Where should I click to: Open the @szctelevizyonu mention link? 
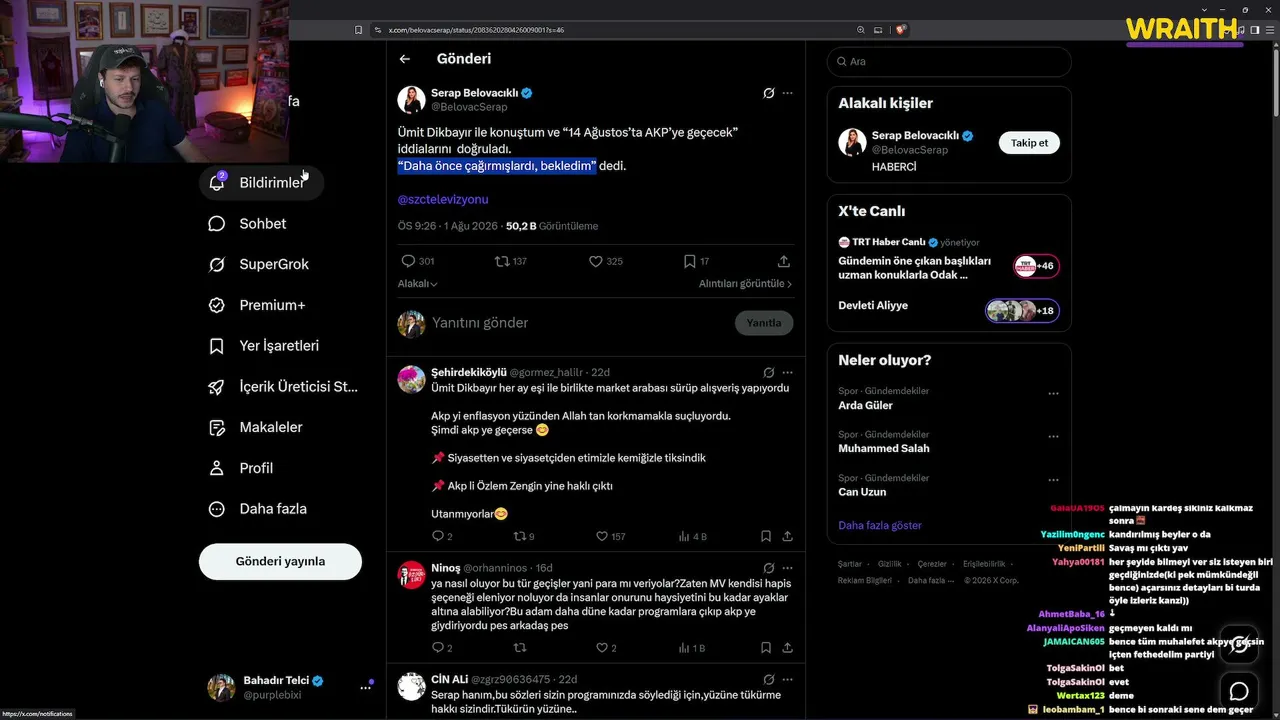coord(443,199)
